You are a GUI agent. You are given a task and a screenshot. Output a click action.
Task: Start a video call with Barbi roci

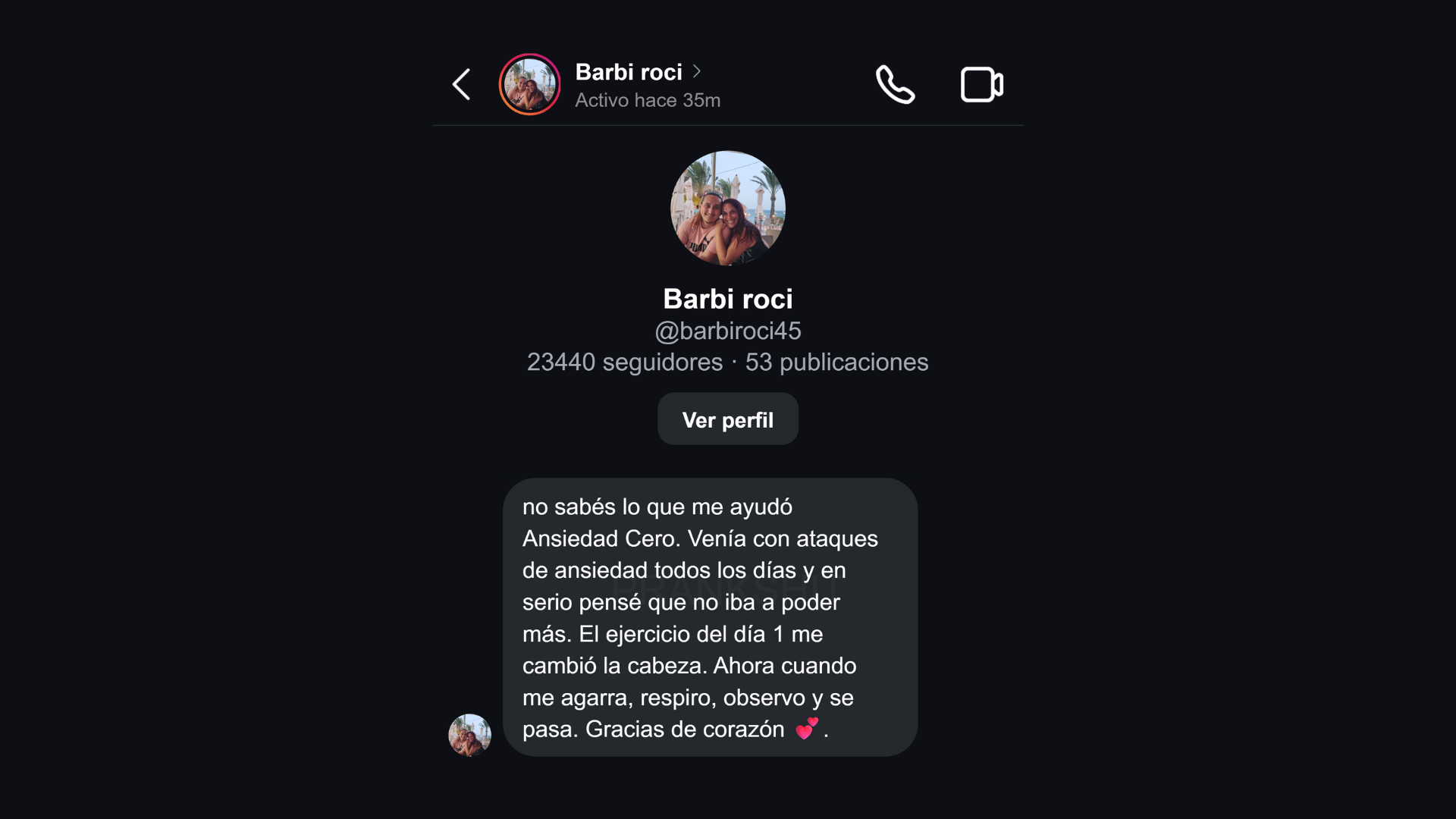981,84
